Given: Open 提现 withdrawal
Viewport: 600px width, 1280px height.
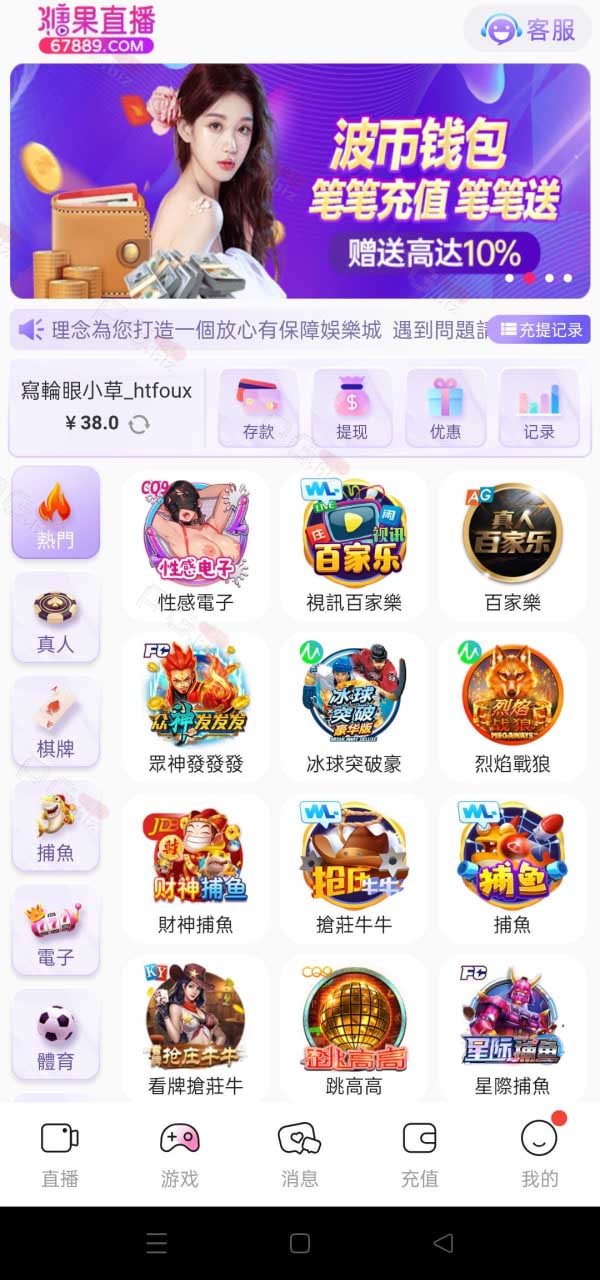Looking at the screenshot, I should [352, 408].
